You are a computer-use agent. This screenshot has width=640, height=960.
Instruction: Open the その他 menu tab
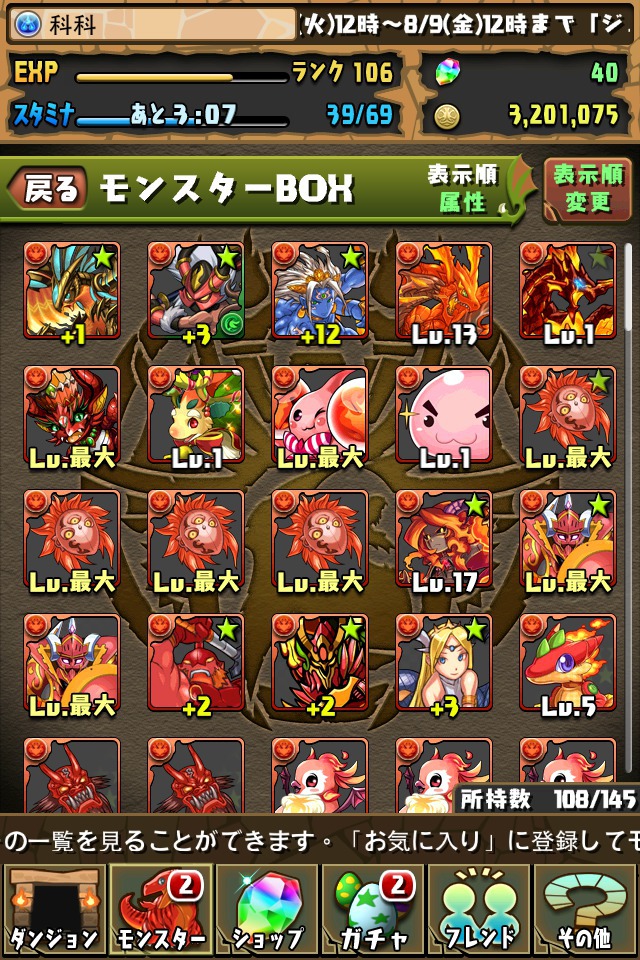pos(587,910)
